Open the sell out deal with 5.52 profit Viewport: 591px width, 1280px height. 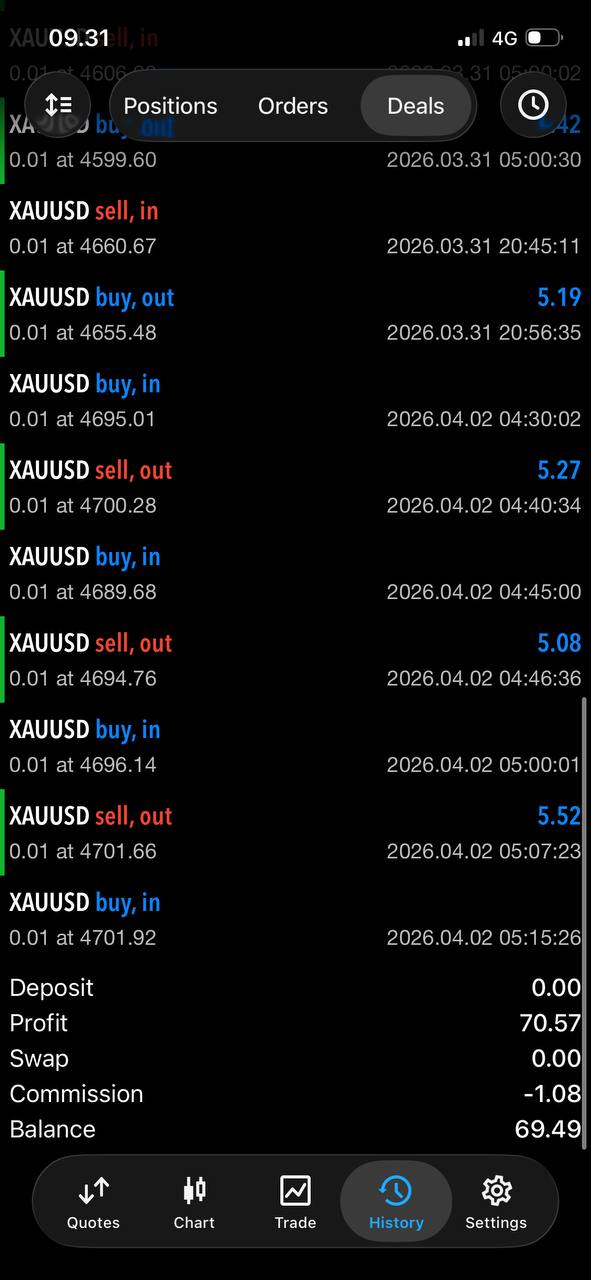[295, 833]
